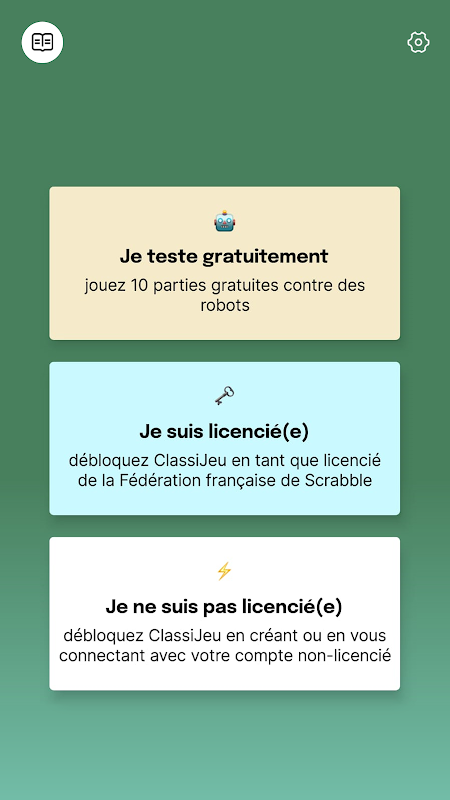Open the settings gear
Image resolution: width=450 pixels, height=800 pixels.
click(x=418, y=42)
